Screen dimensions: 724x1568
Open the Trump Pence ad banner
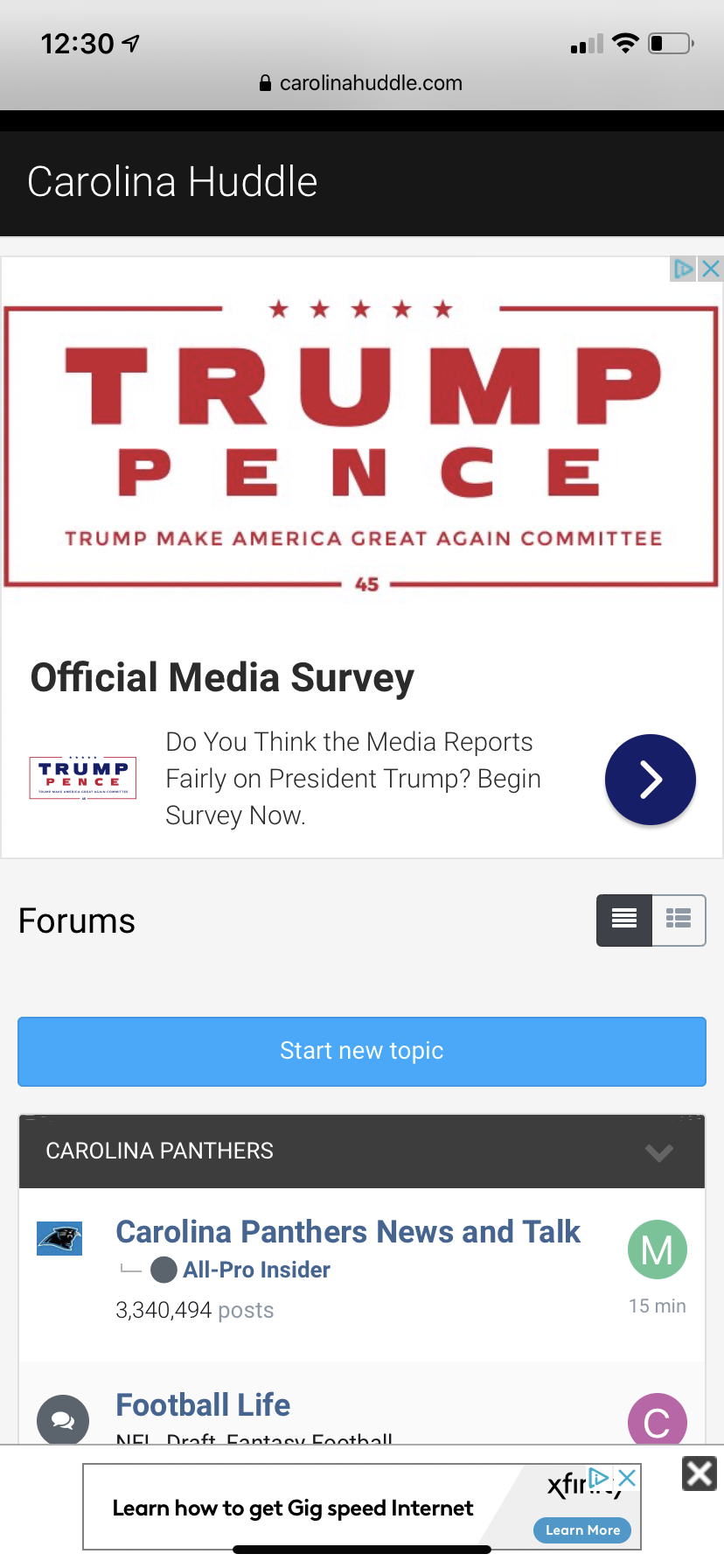pyautogui.click(x=361, y=446)
